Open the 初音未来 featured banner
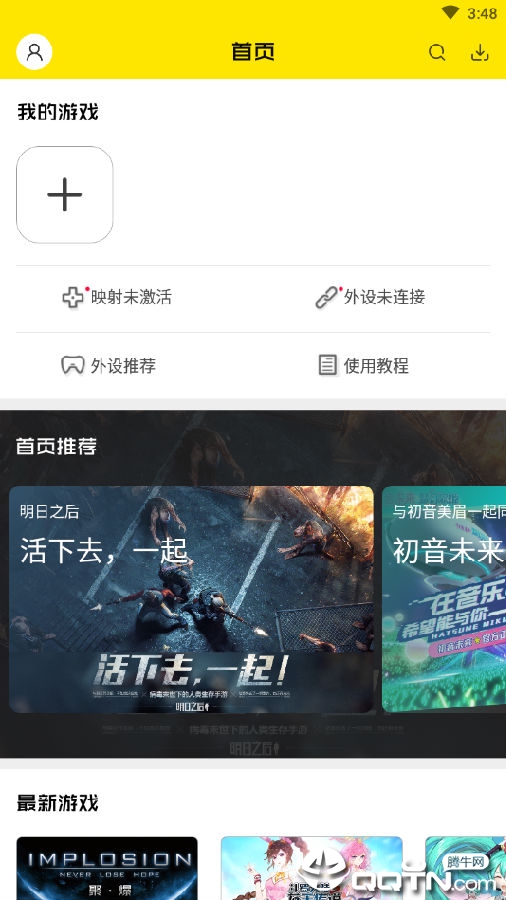Image resolution: width=506 pixels, height=900 pixels. coord(444,599)
